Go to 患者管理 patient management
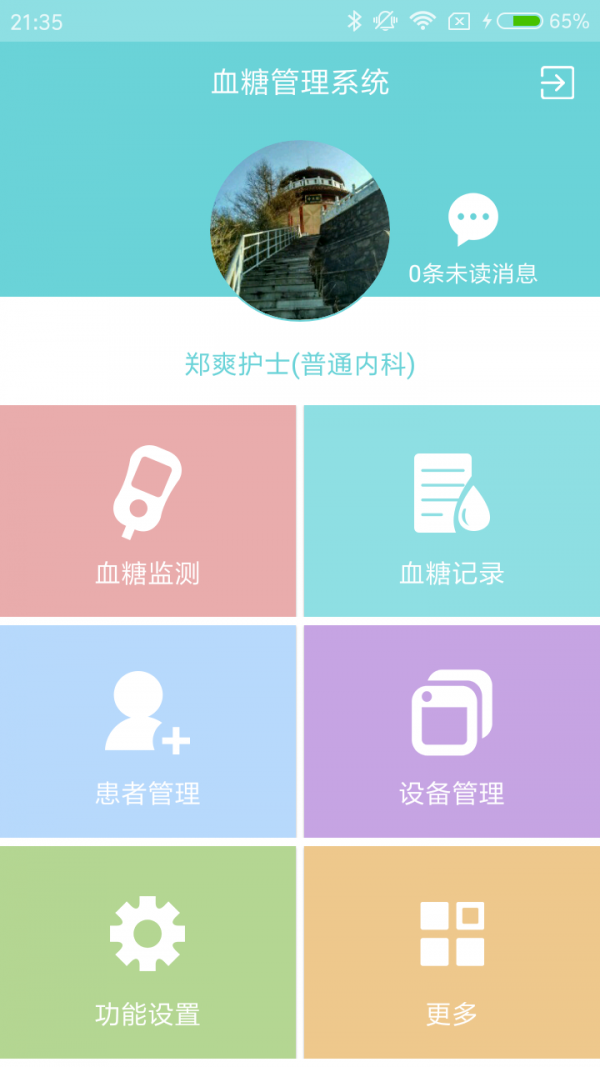 (148, 731)
